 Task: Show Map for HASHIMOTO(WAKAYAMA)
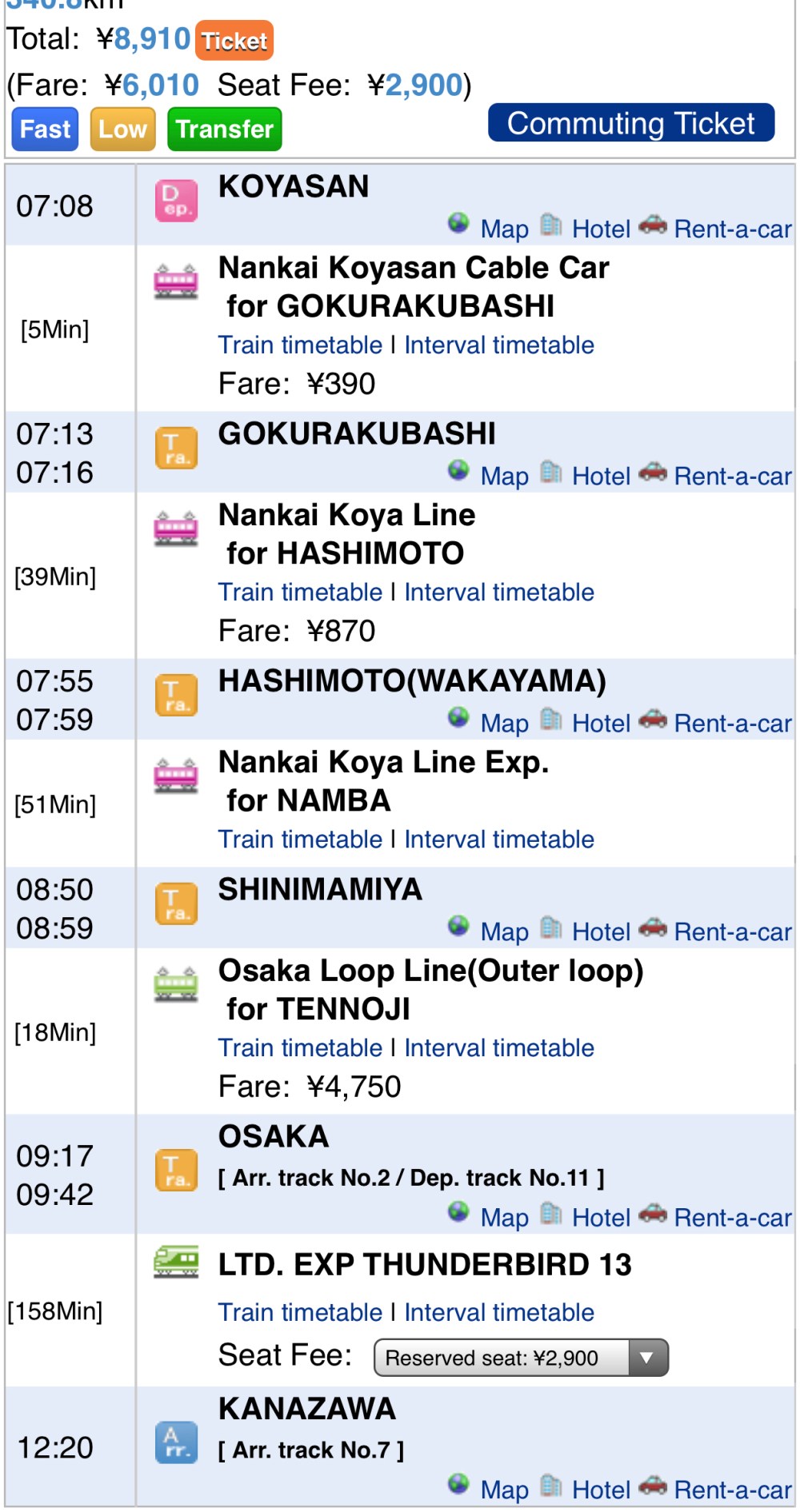[x=503, y=723]
